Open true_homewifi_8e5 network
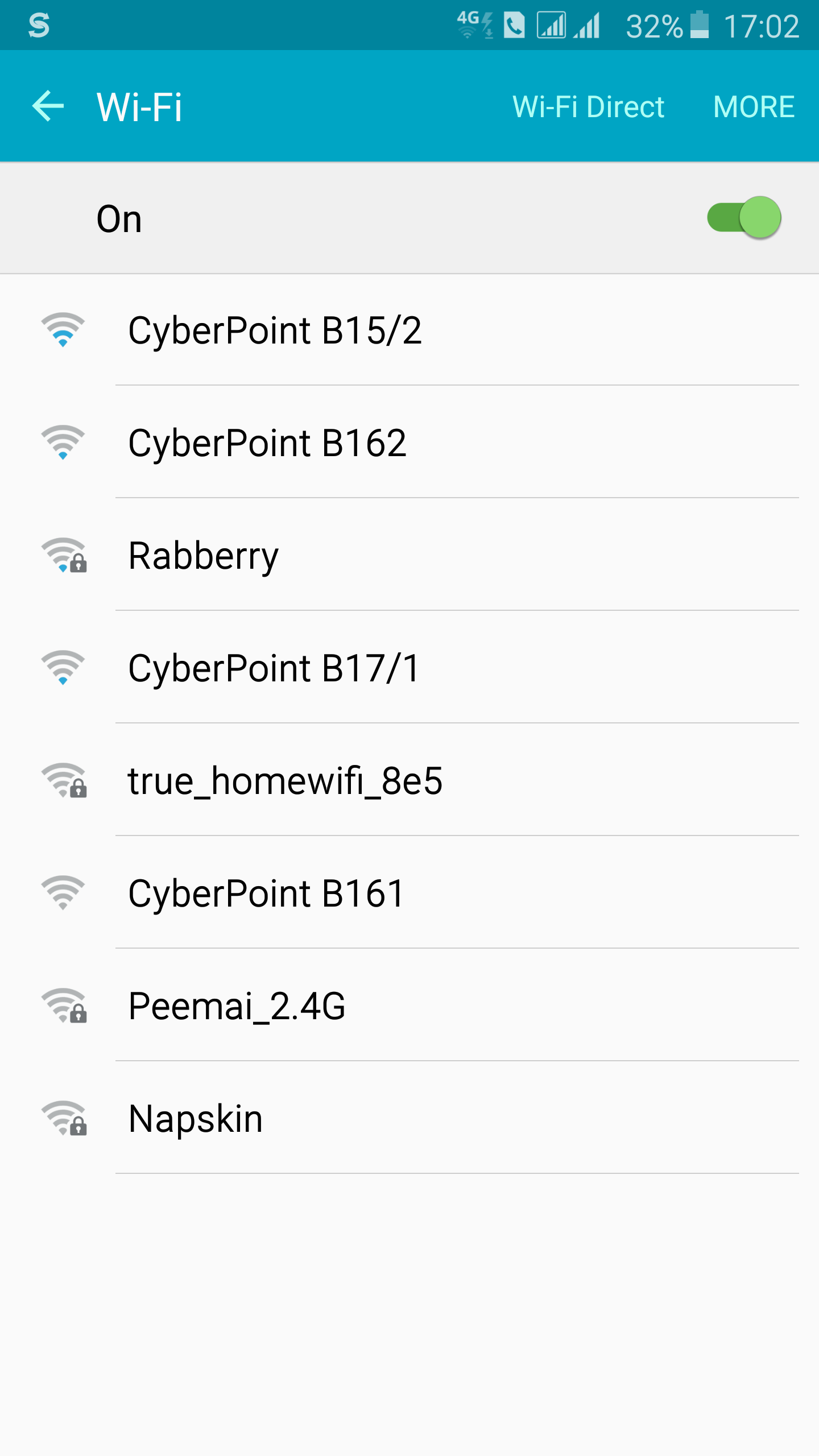Image resolution: width=819 pixels, height=1456 pixels. coord(284,781)
